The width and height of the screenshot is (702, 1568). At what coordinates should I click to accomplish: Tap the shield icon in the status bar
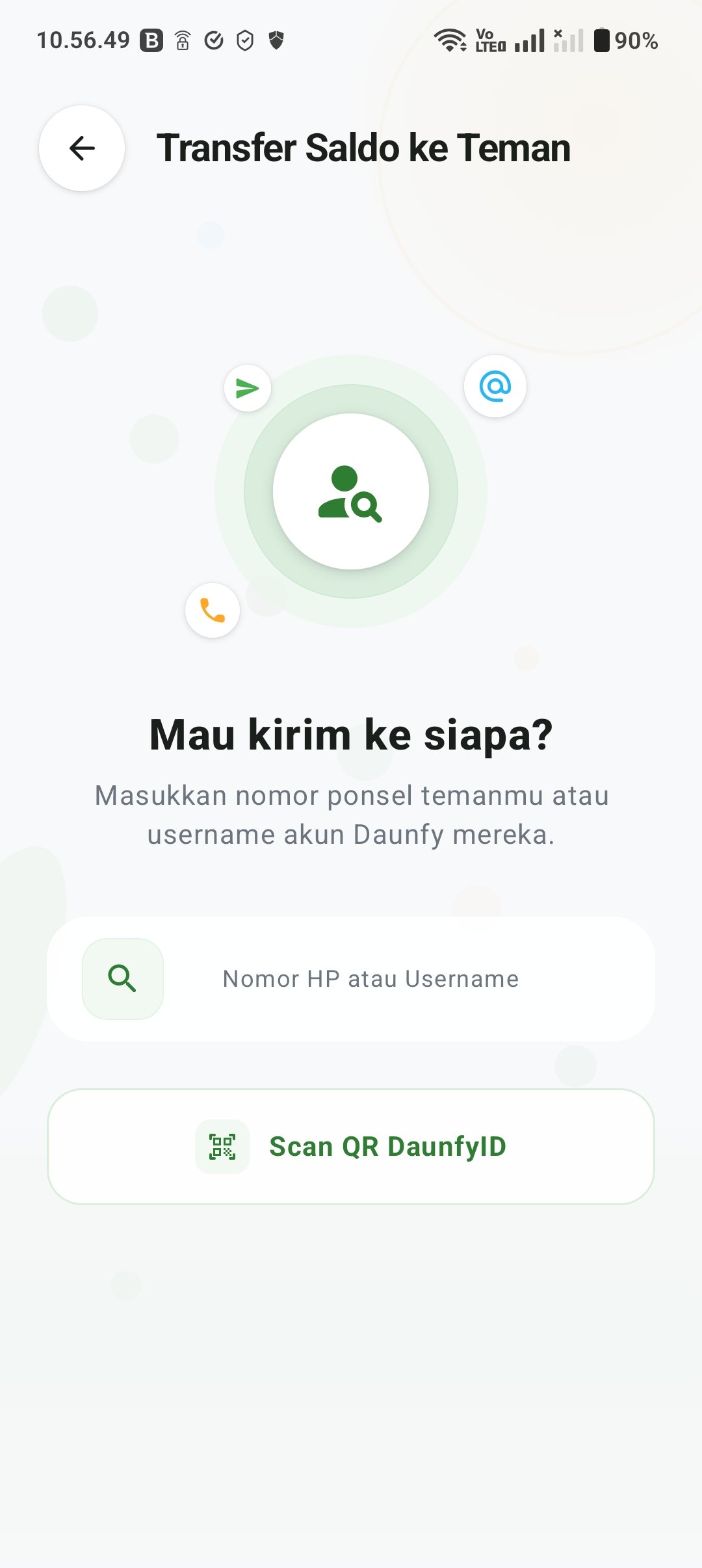[276, 40]
